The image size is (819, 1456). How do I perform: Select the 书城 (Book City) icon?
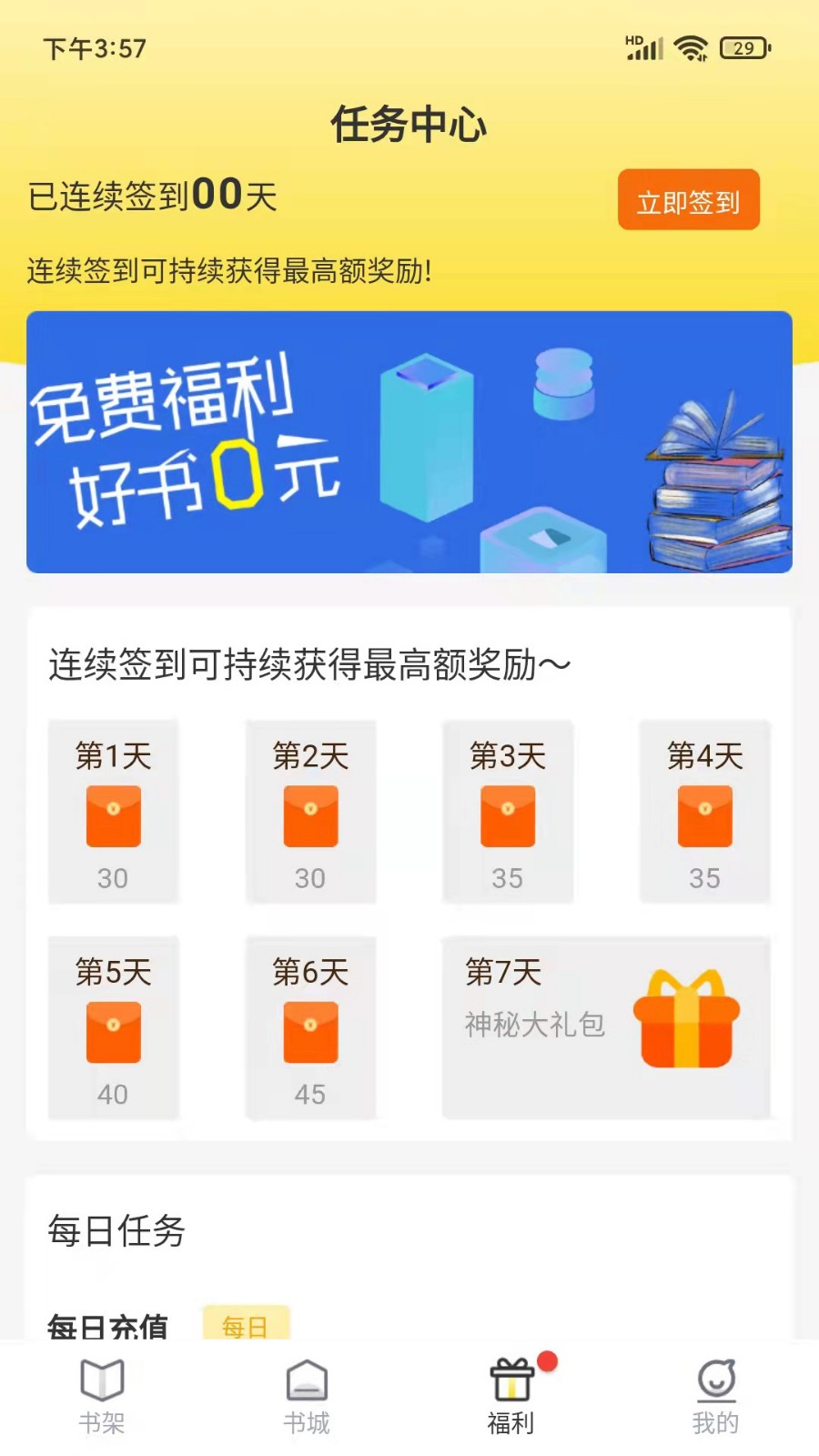(x=307, y=1381)
